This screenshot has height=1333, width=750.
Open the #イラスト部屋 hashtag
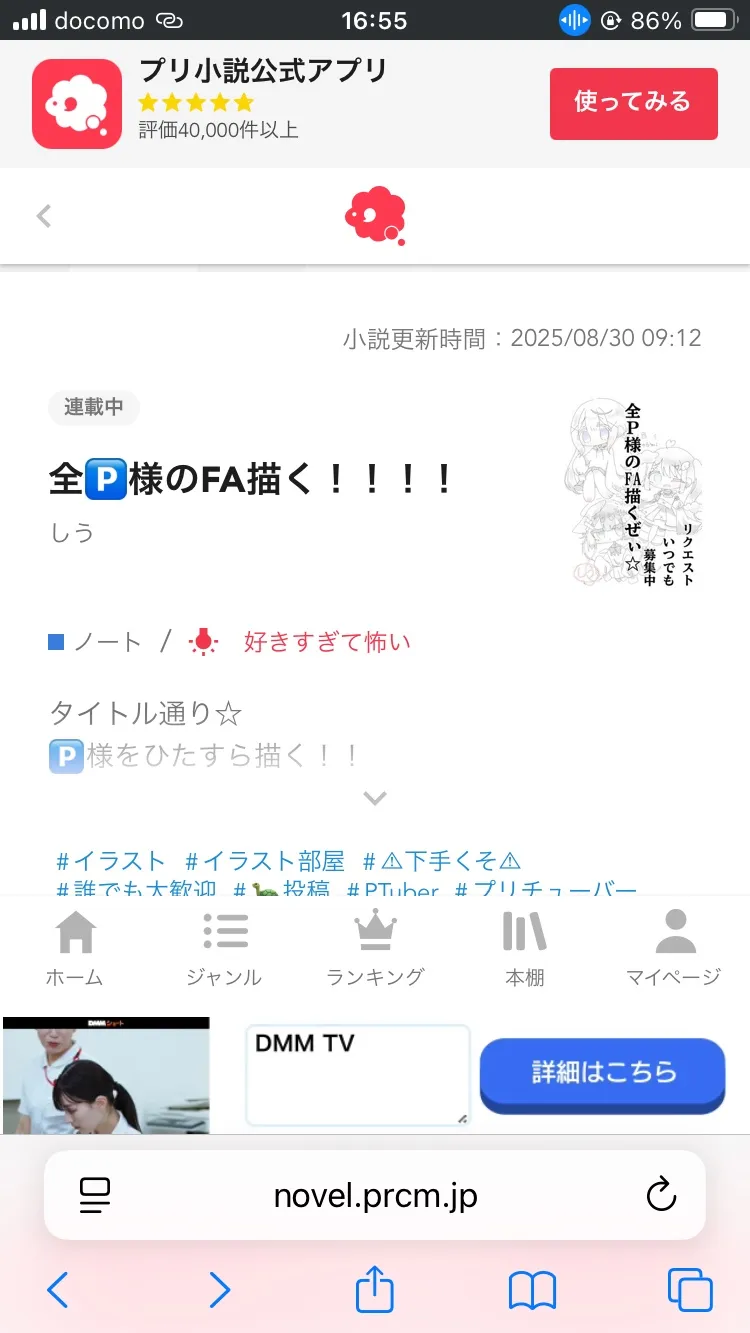(265, 861)
